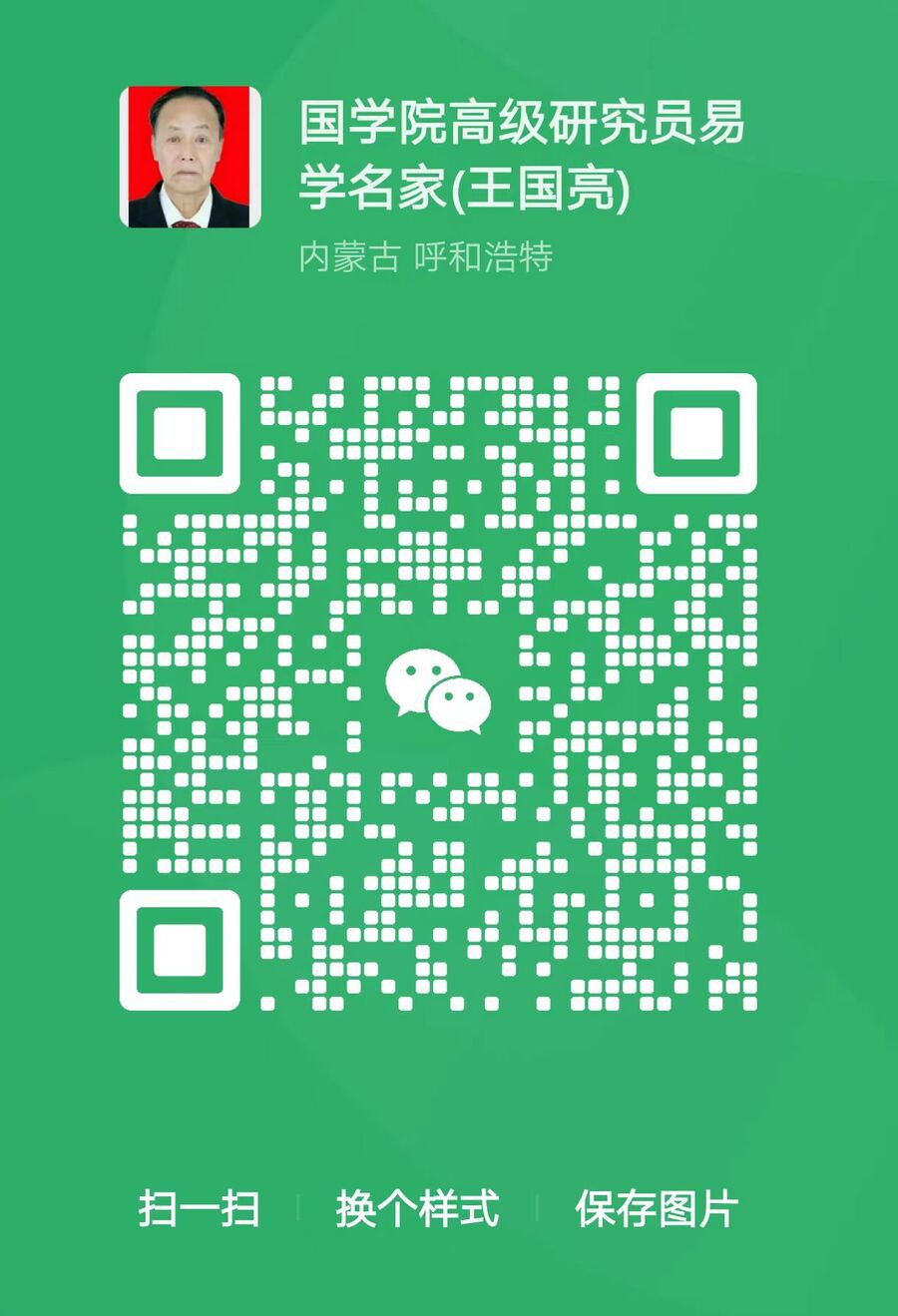Screen dimensions: 898x1316
Task: Select 换个样式 to change QR style
Action: 417,1208
